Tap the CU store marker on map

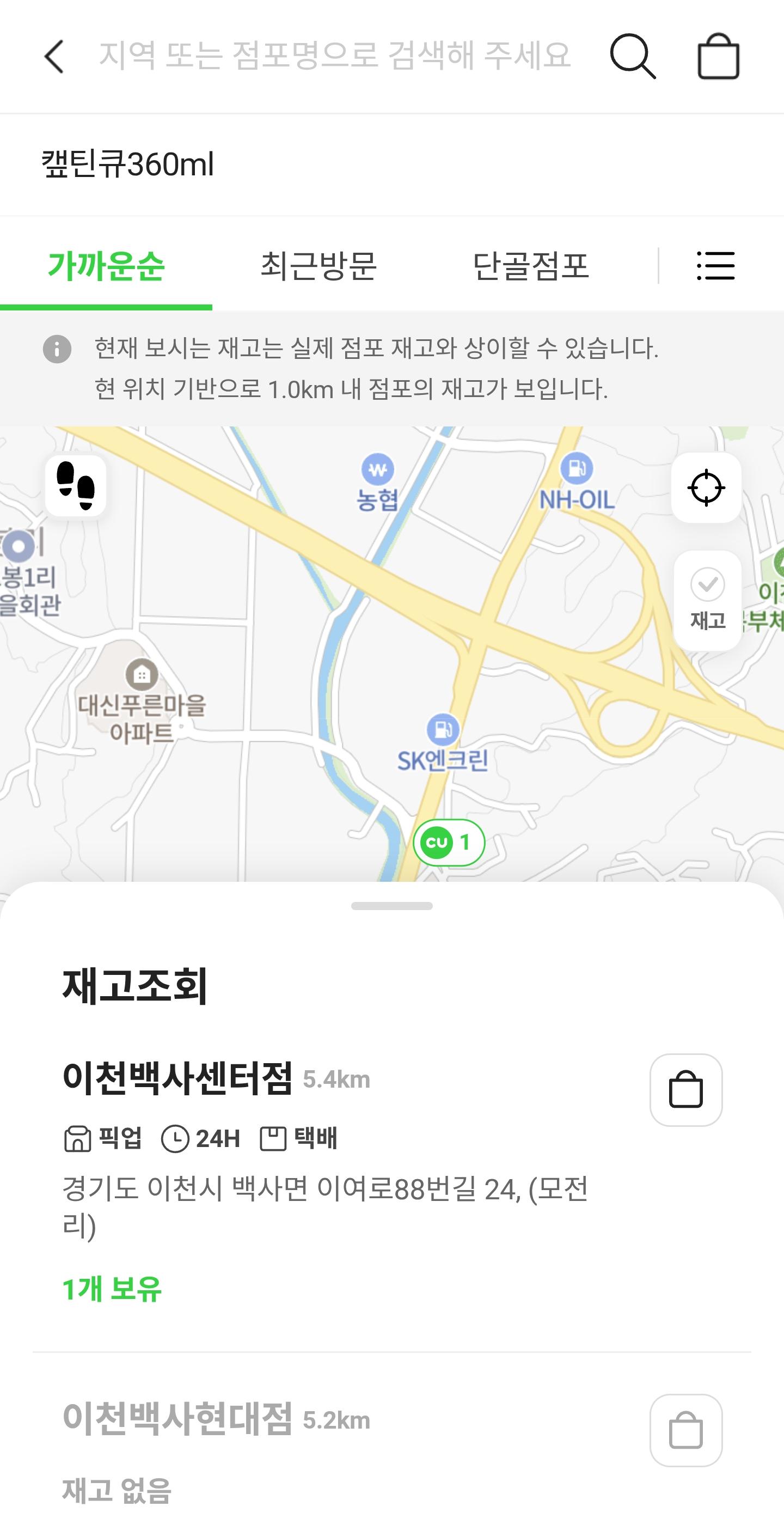[449, 842]
